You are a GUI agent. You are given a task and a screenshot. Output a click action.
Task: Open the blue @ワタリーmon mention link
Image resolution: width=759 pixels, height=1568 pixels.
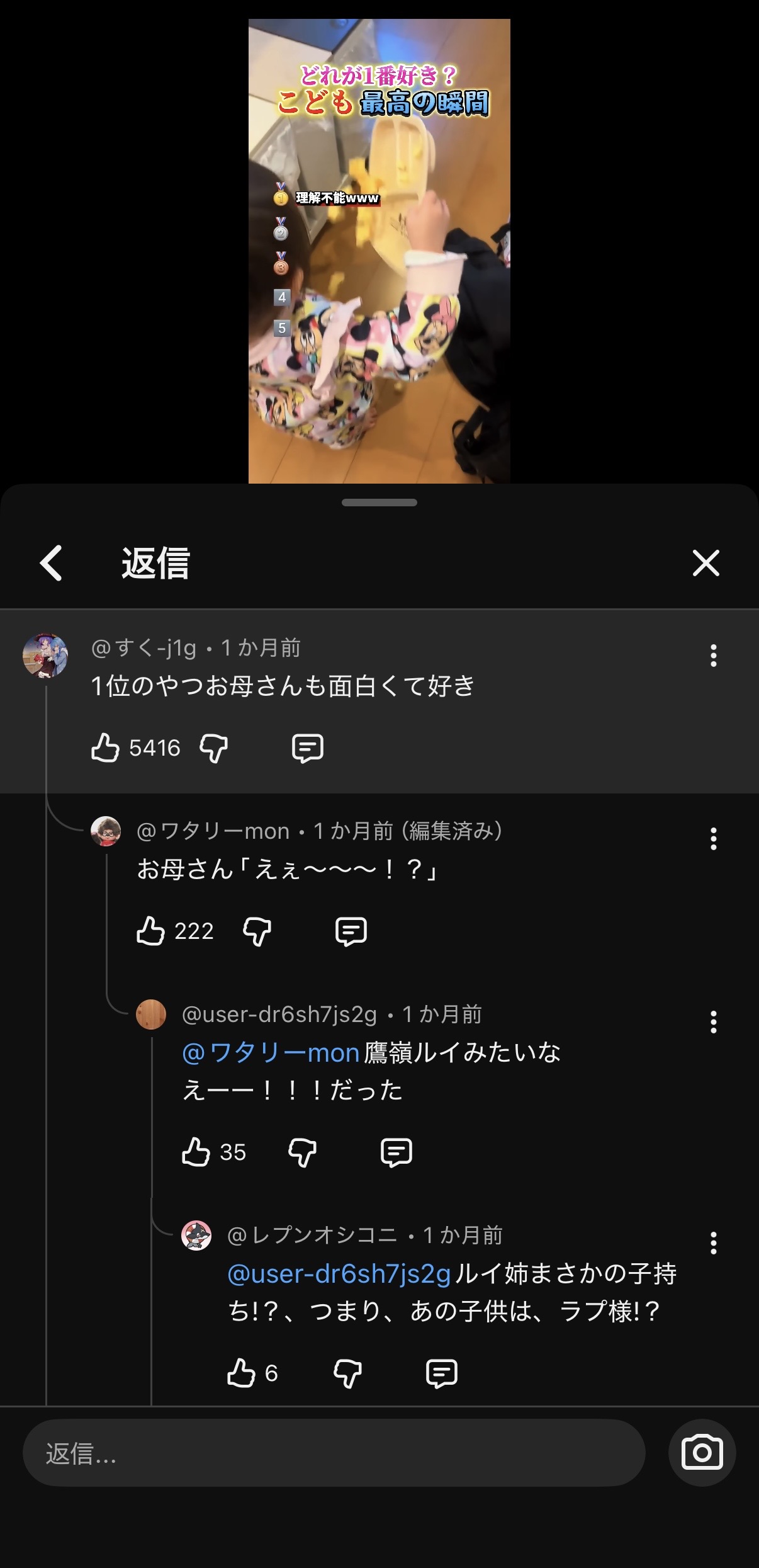pos(271,1052)
